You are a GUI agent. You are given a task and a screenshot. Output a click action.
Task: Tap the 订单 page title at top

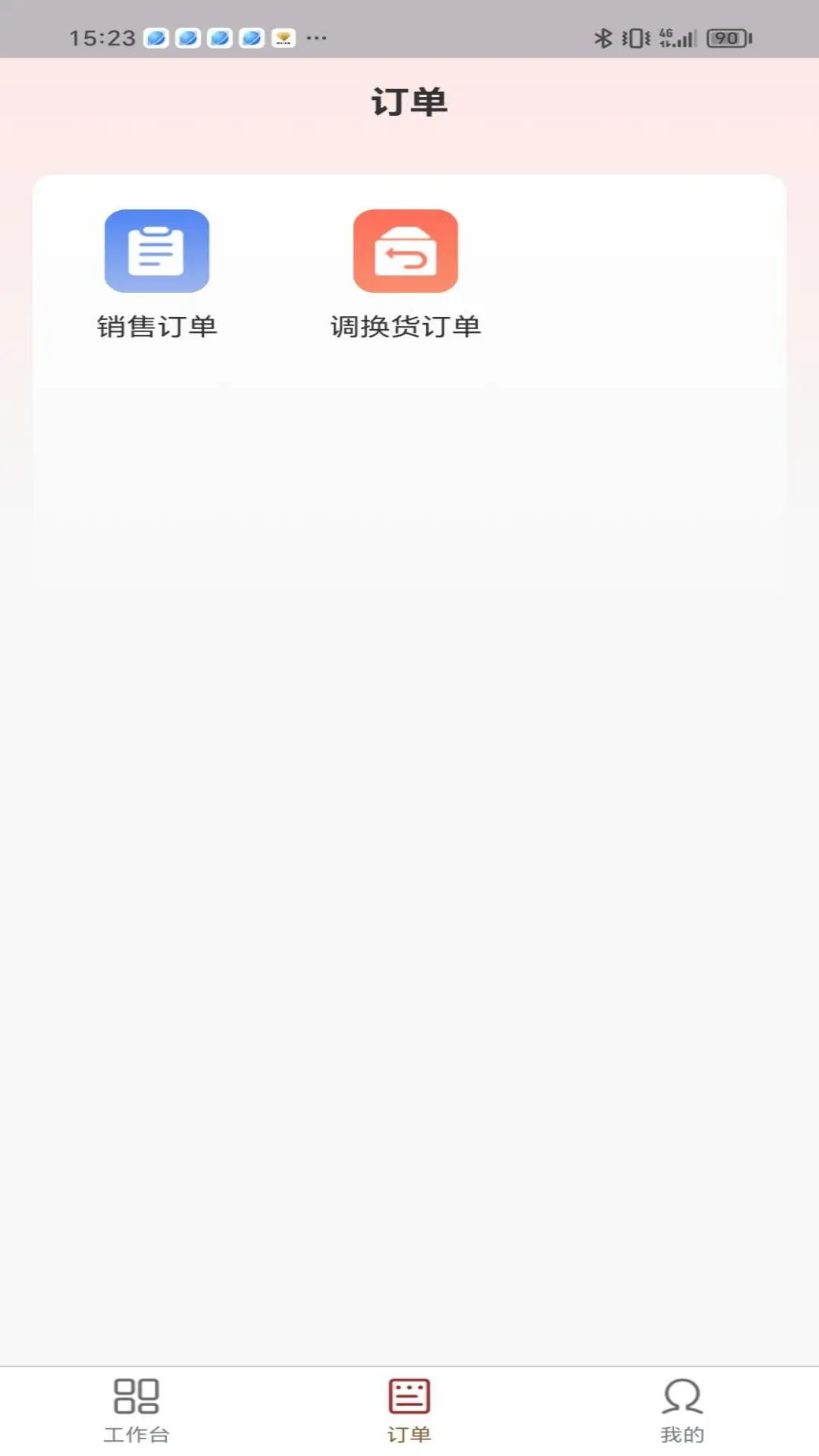(x=409, y=99)
